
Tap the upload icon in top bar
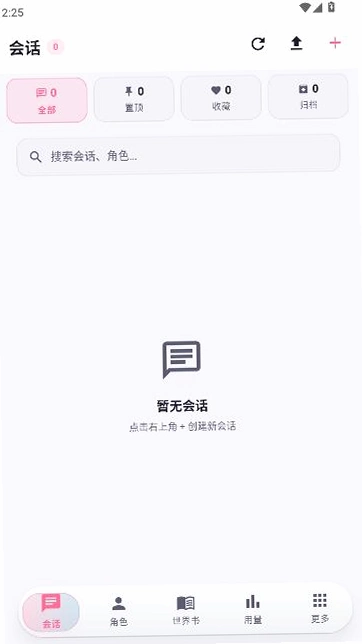(296, 44)
